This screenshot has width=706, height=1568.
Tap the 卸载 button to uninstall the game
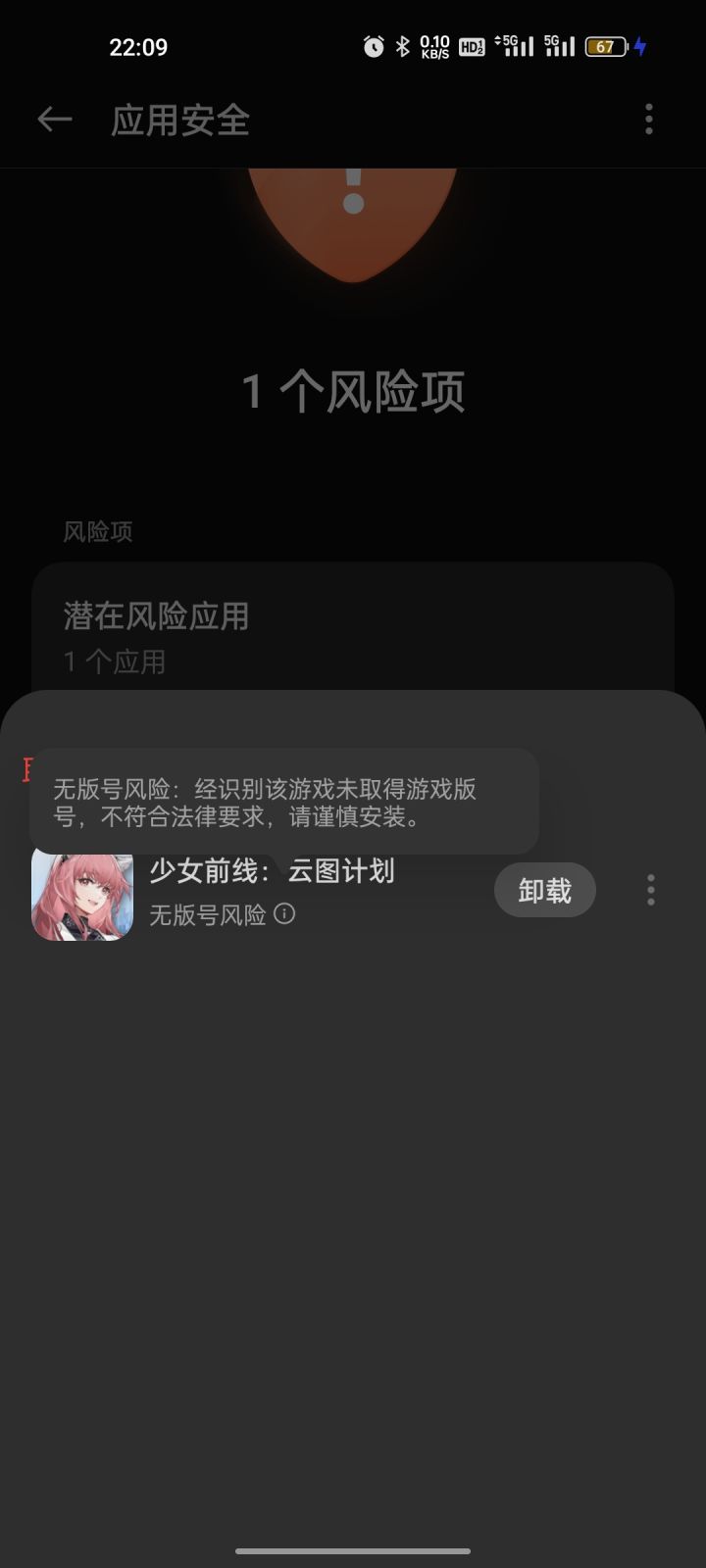pyautogui.click(x=544, y=890)
